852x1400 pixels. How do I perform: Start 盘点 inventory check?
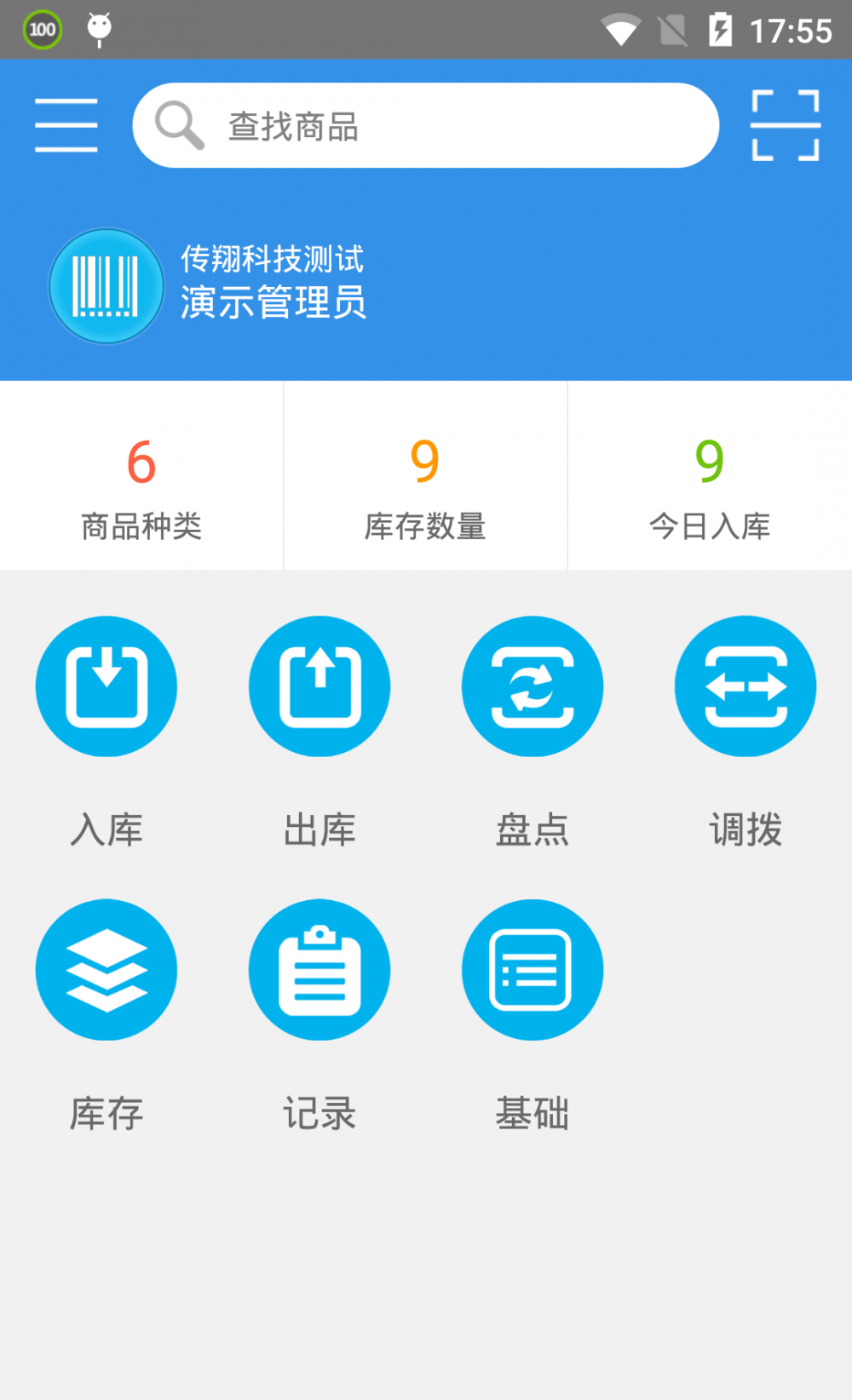click(x=532, y=686)
